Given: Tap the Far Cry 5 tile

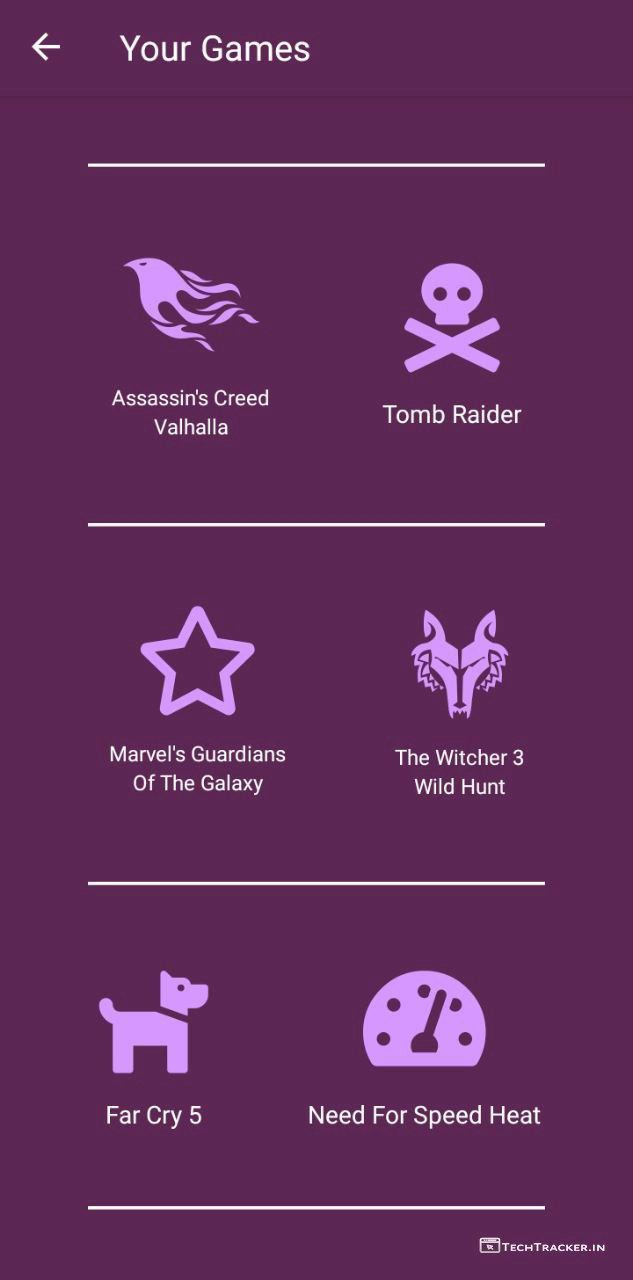Looking at the screenshot, I should tap(154, 1047).
